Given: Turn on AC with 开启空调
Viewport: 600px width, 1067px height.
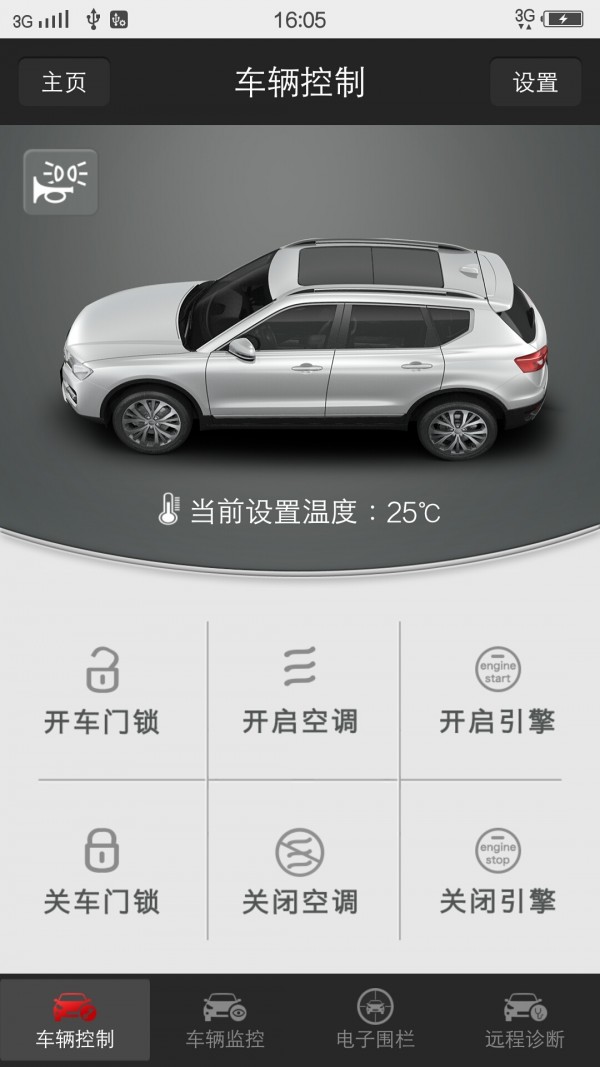Looking at the screenshot, I should pos(300,692).
